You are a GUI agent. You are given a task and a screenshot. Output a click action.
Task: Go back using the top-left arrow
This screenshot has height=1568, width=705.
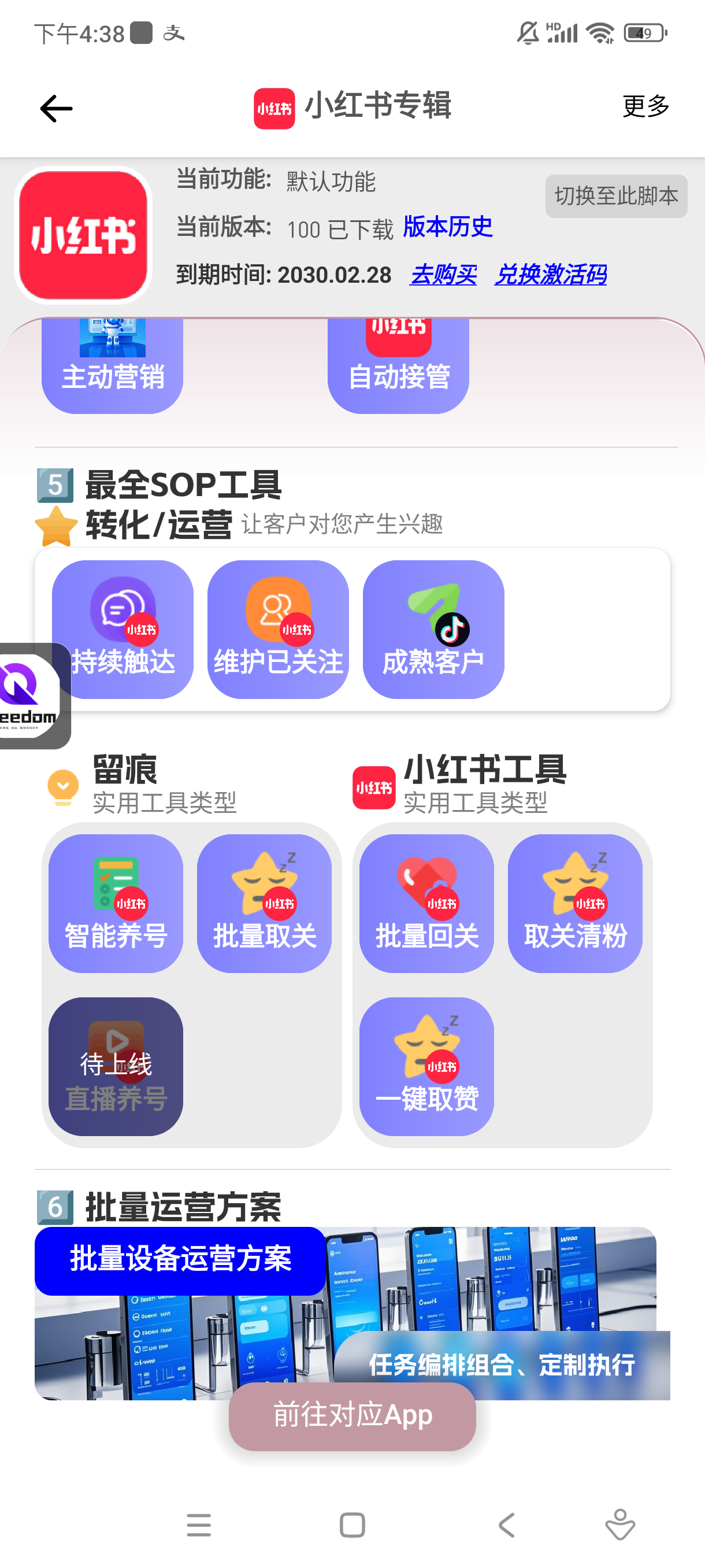(x=56, y=108)
